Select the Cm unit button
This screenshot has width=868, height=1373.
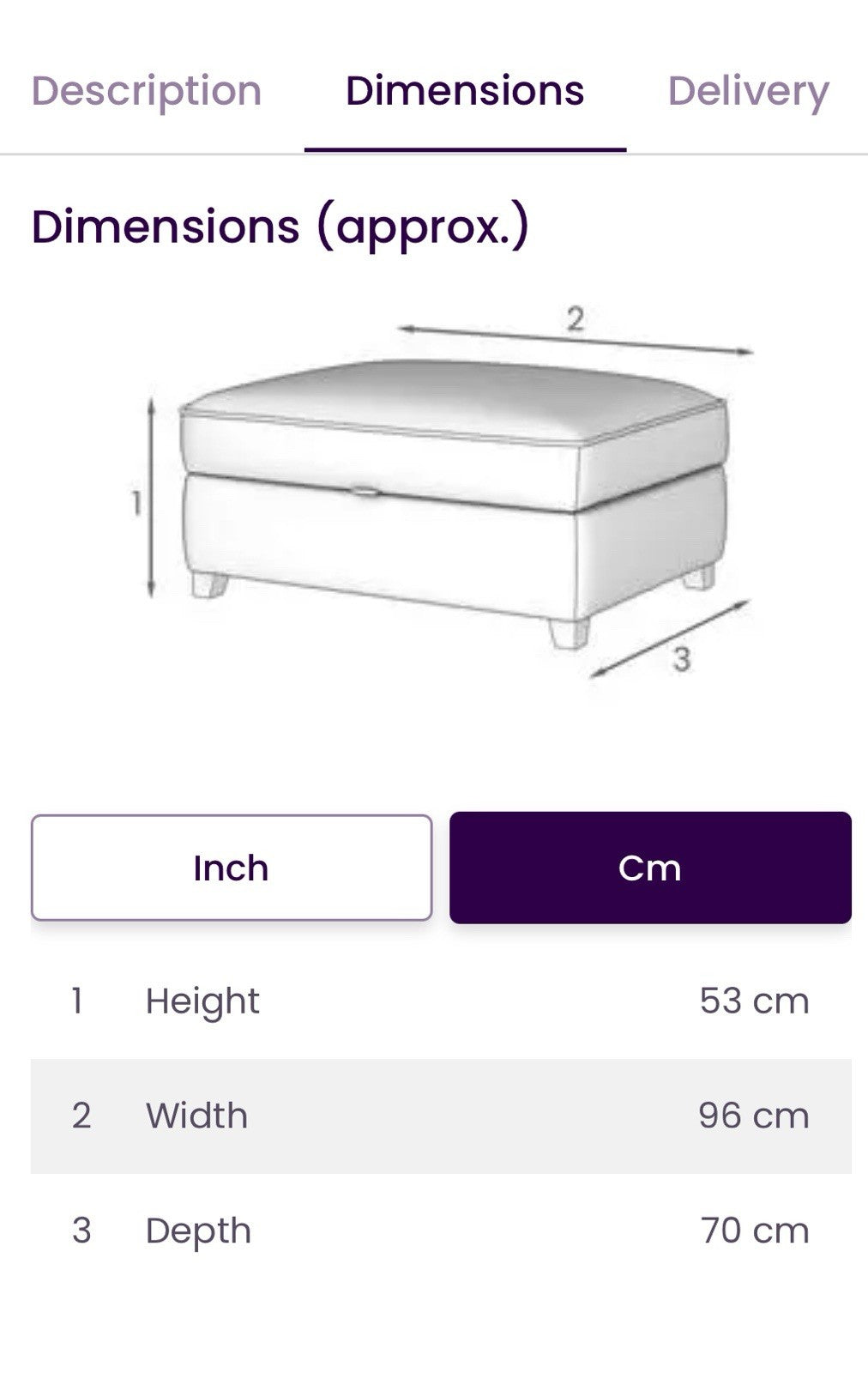point(649,868)
